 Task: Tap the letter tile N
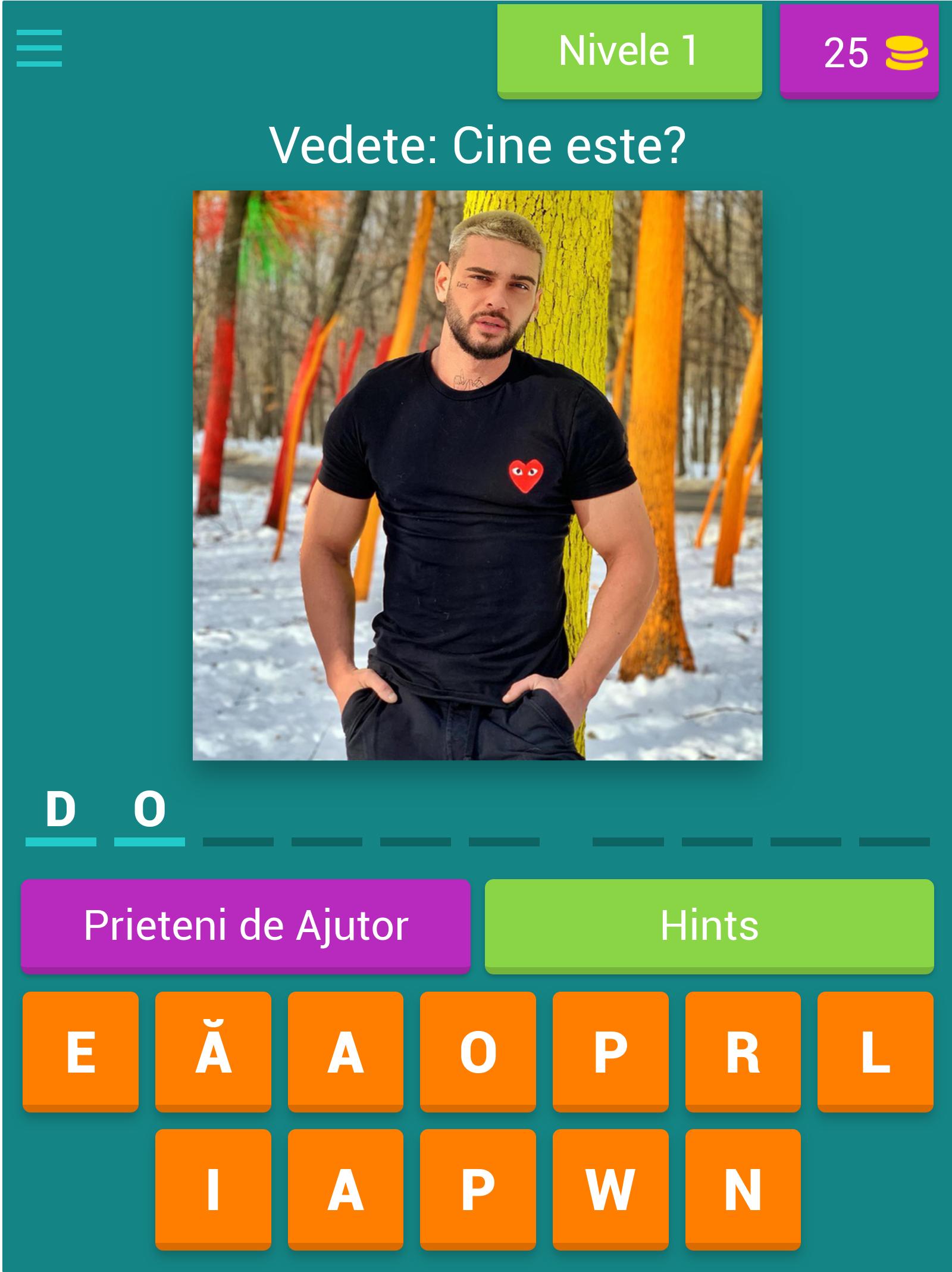tap(743, 1189)
